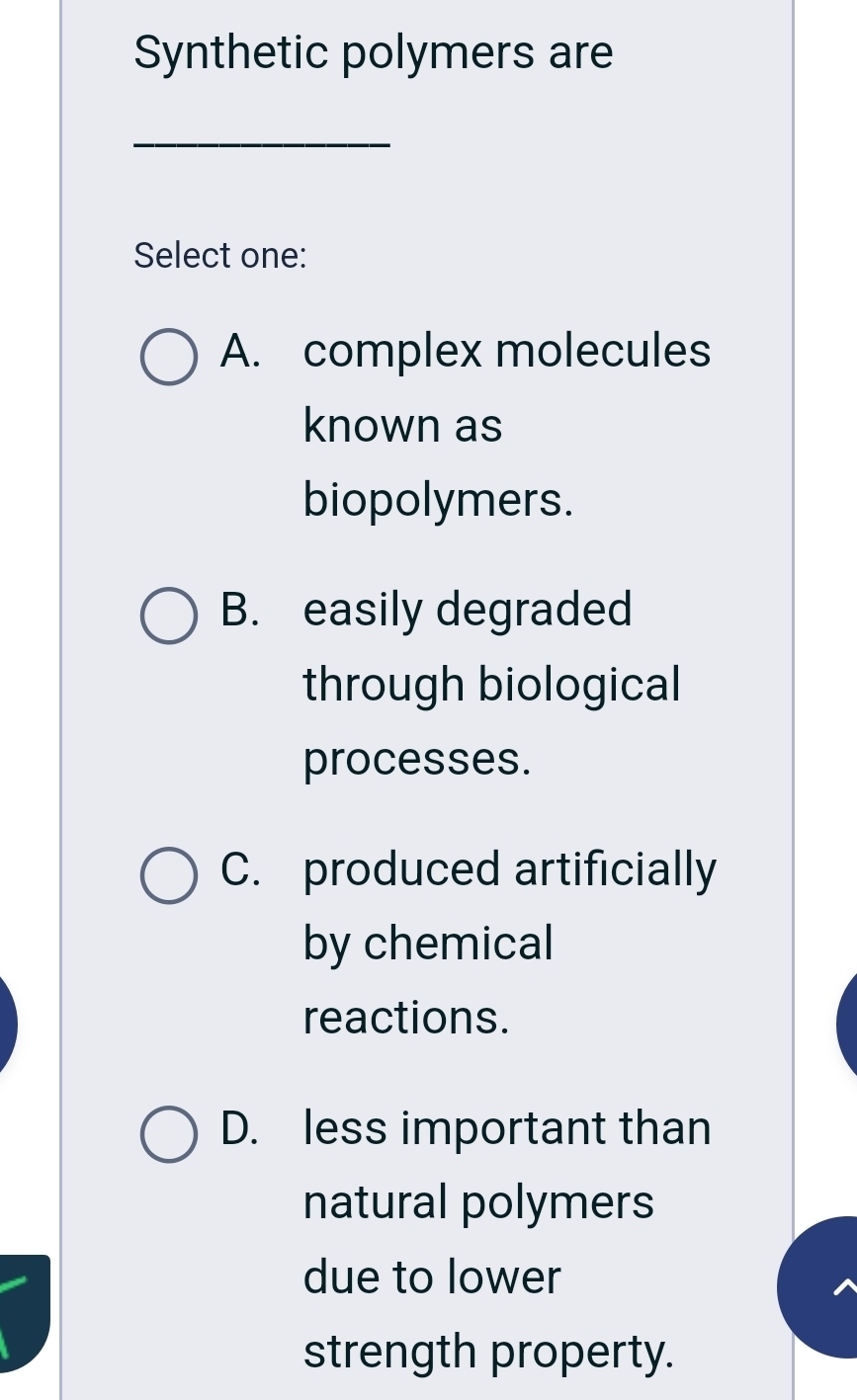
Task: Click the blank underline after 'Synthetic polymers are'
Action: [262, 143]
